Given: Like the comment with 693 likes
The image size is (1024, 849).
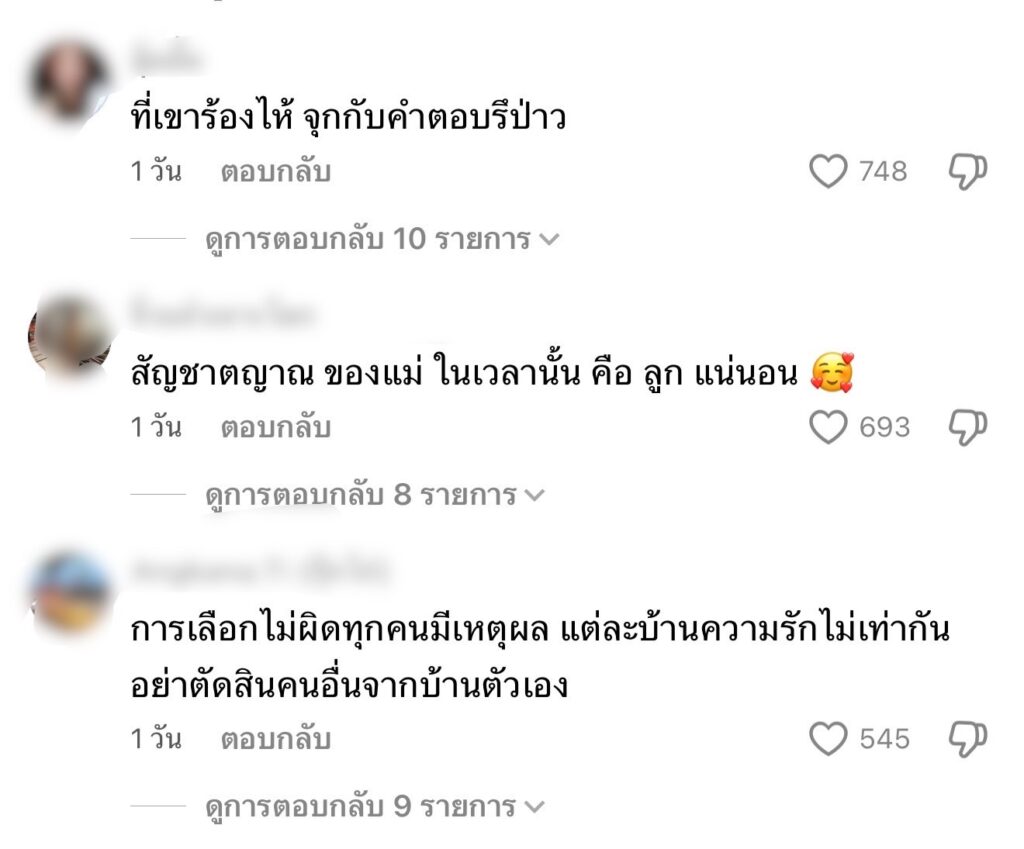Looking at the screenshot, I should 827,428.
